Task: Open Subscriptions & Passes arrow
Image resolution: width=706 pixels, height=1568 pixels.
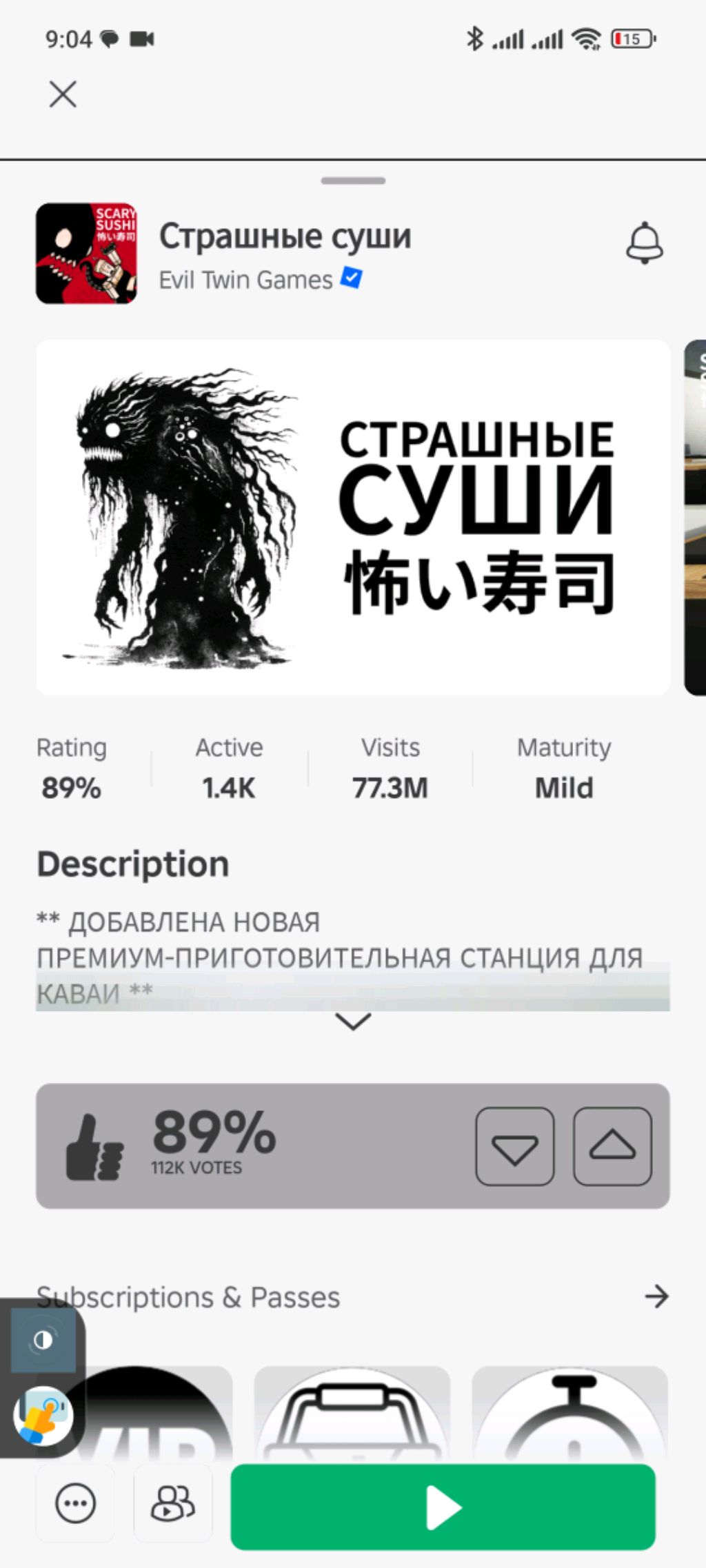Action: coord(656,1296)
